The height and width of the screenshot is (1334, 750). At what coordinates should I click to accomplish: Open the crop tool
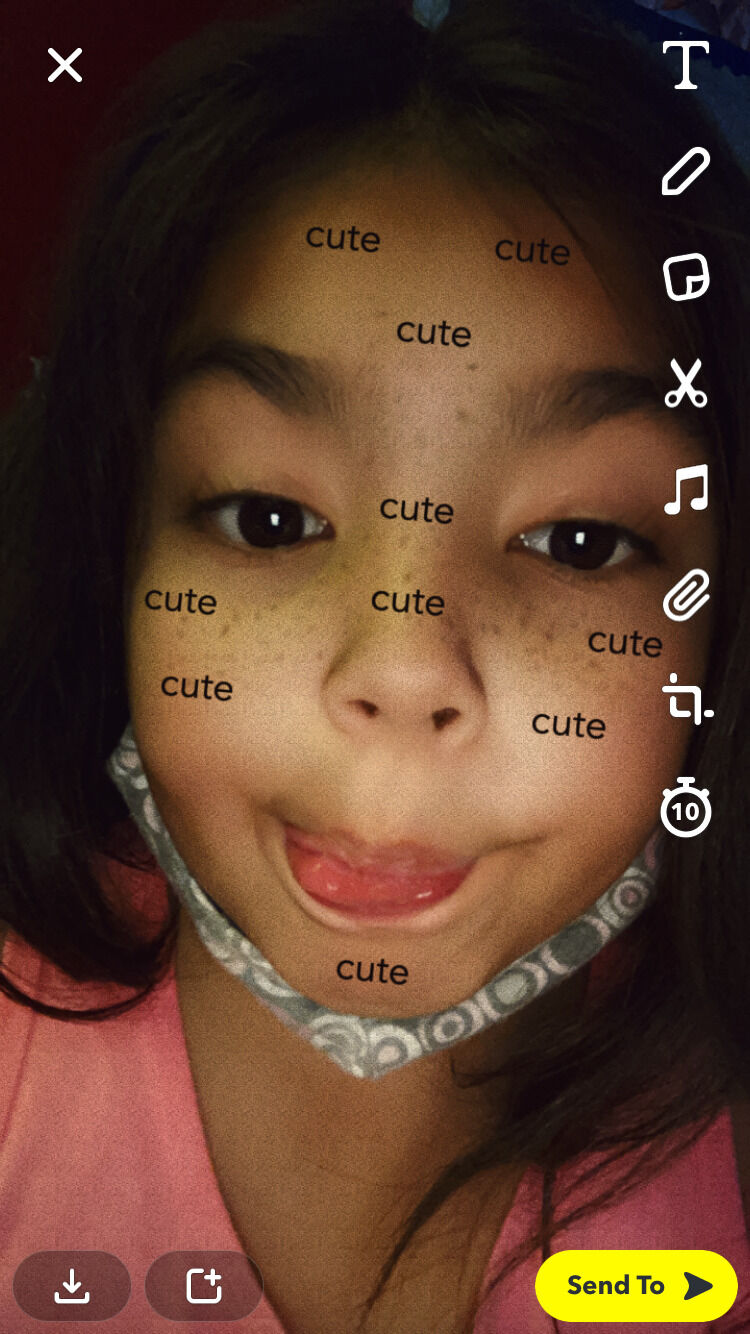pos(686,700)
